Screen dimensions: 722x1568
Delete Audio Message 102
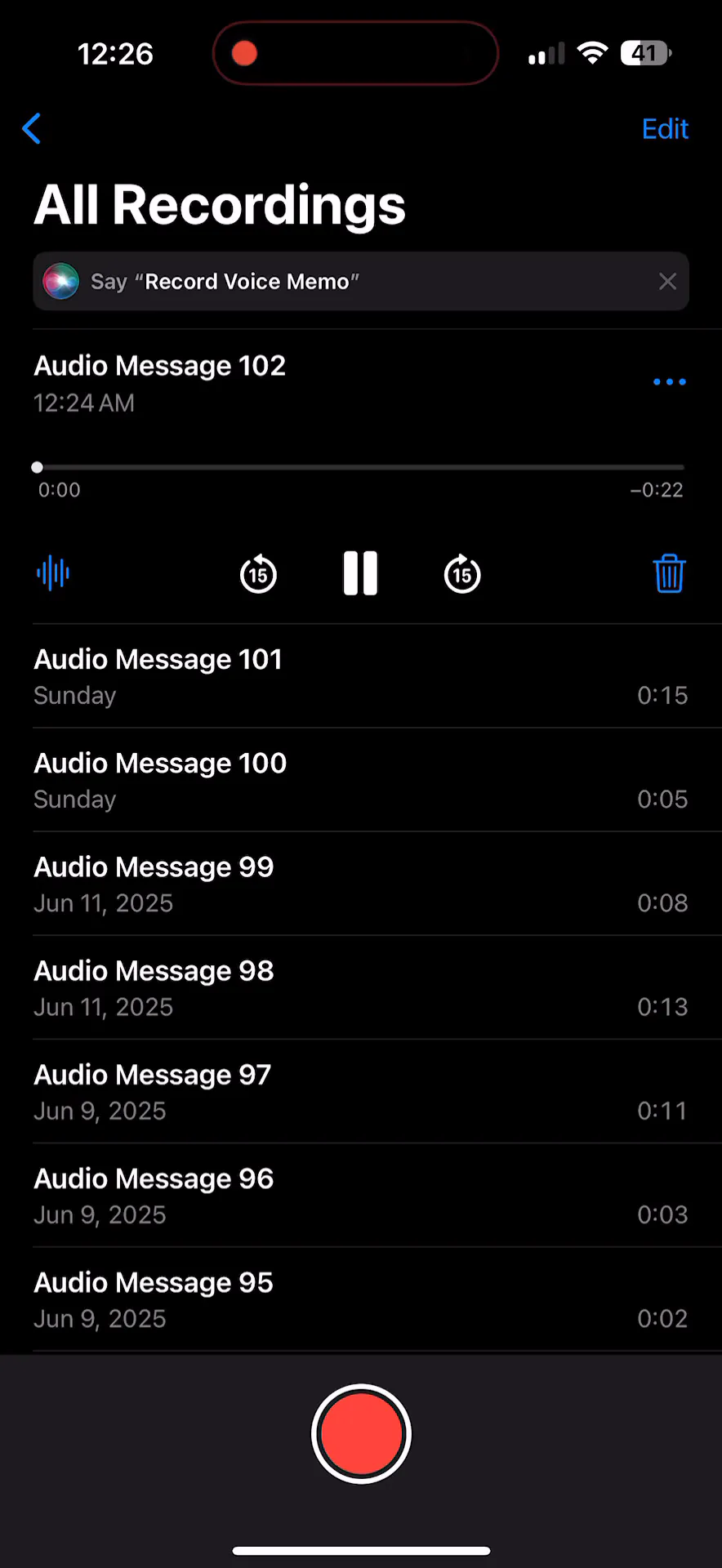[669, 573]
